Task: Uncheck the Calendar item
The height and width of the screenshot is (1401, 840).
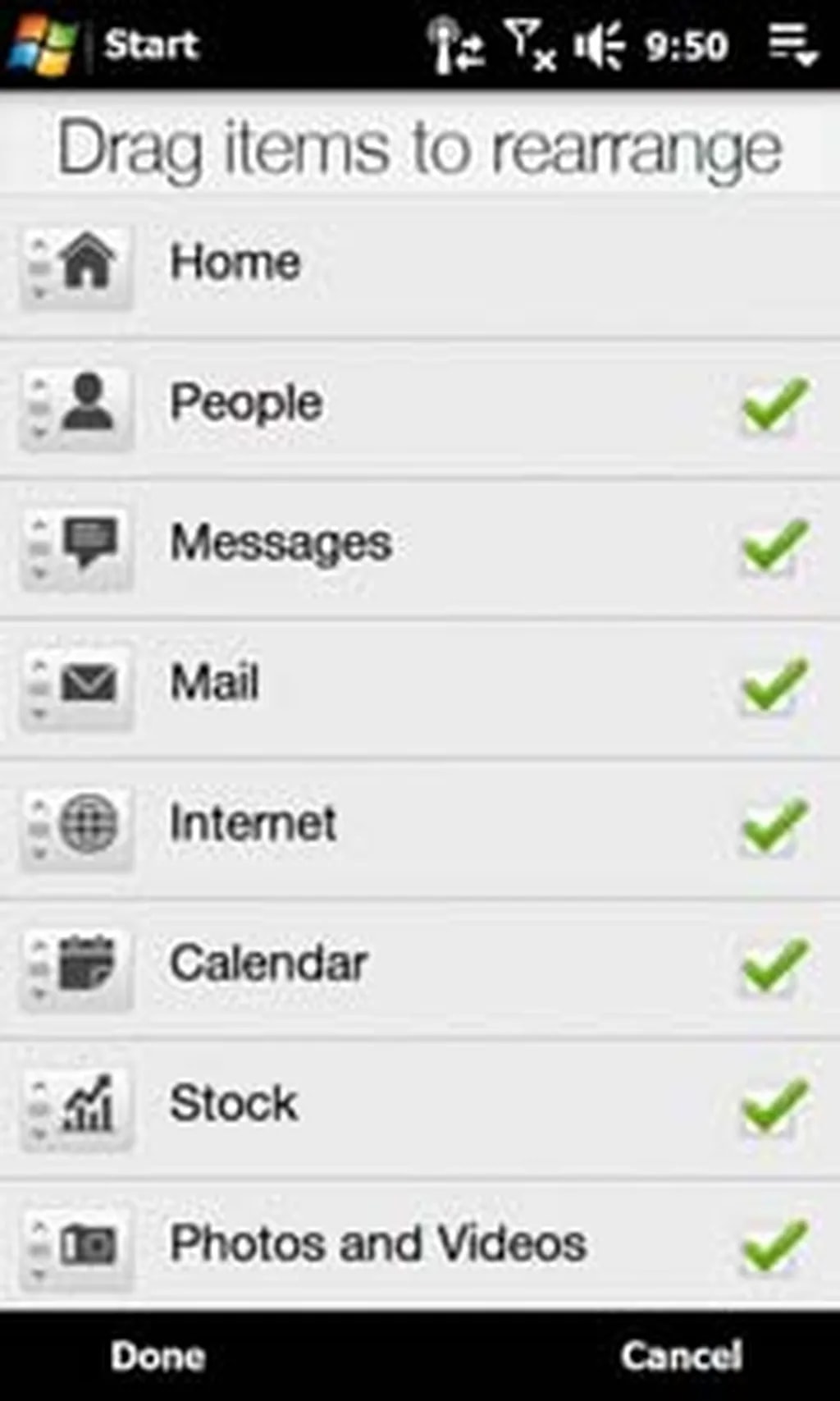Action: click(774, 966)
